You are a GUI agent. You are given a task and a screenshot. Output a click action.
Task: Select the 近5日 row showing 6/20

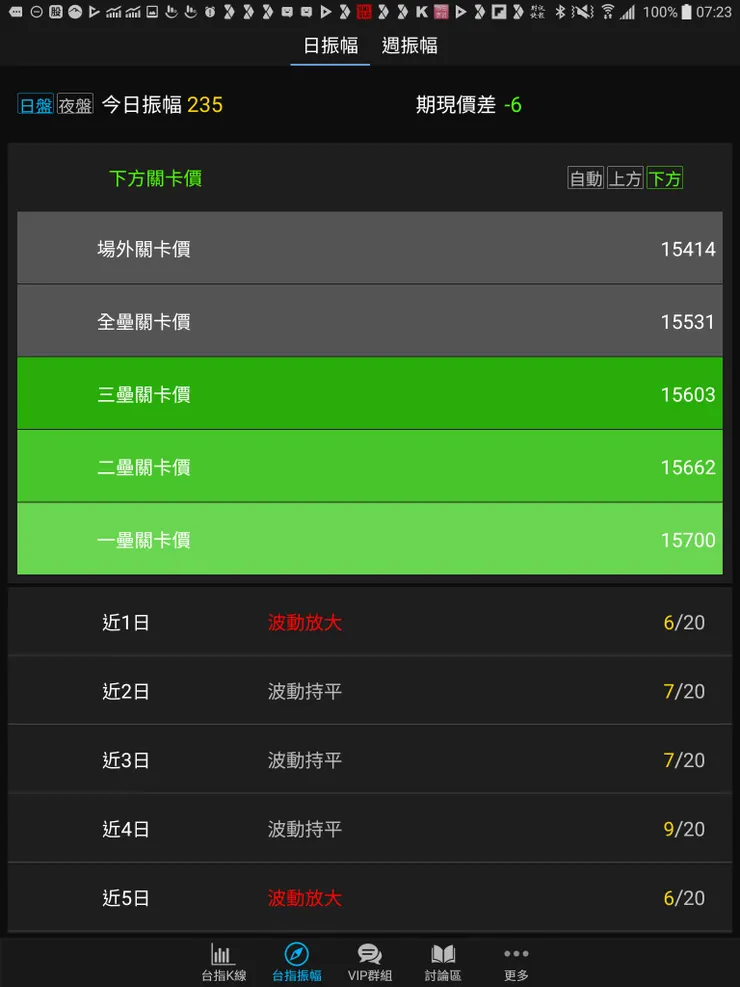(x=370, y=898)
